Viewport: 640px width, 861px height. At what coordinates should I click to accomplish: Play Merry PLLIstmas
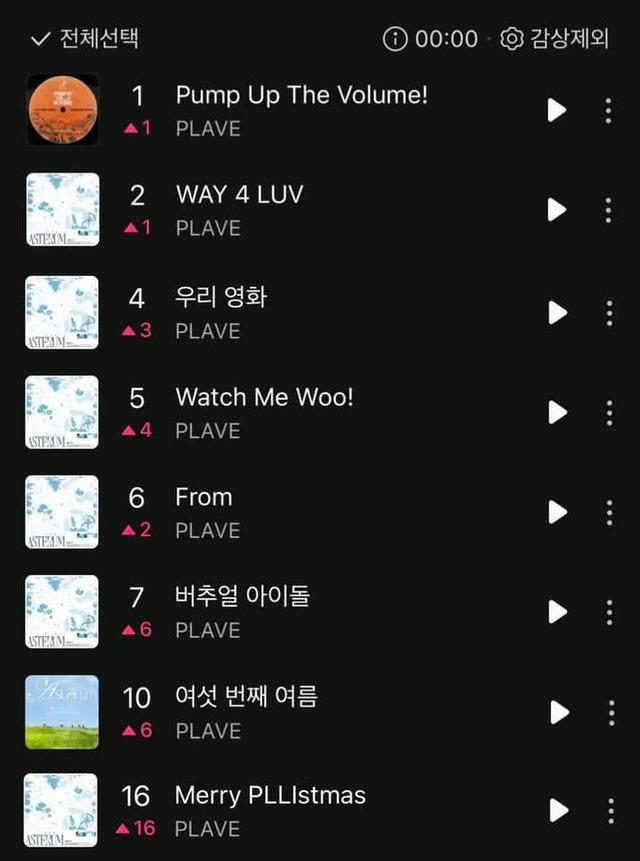coord(558,810)
